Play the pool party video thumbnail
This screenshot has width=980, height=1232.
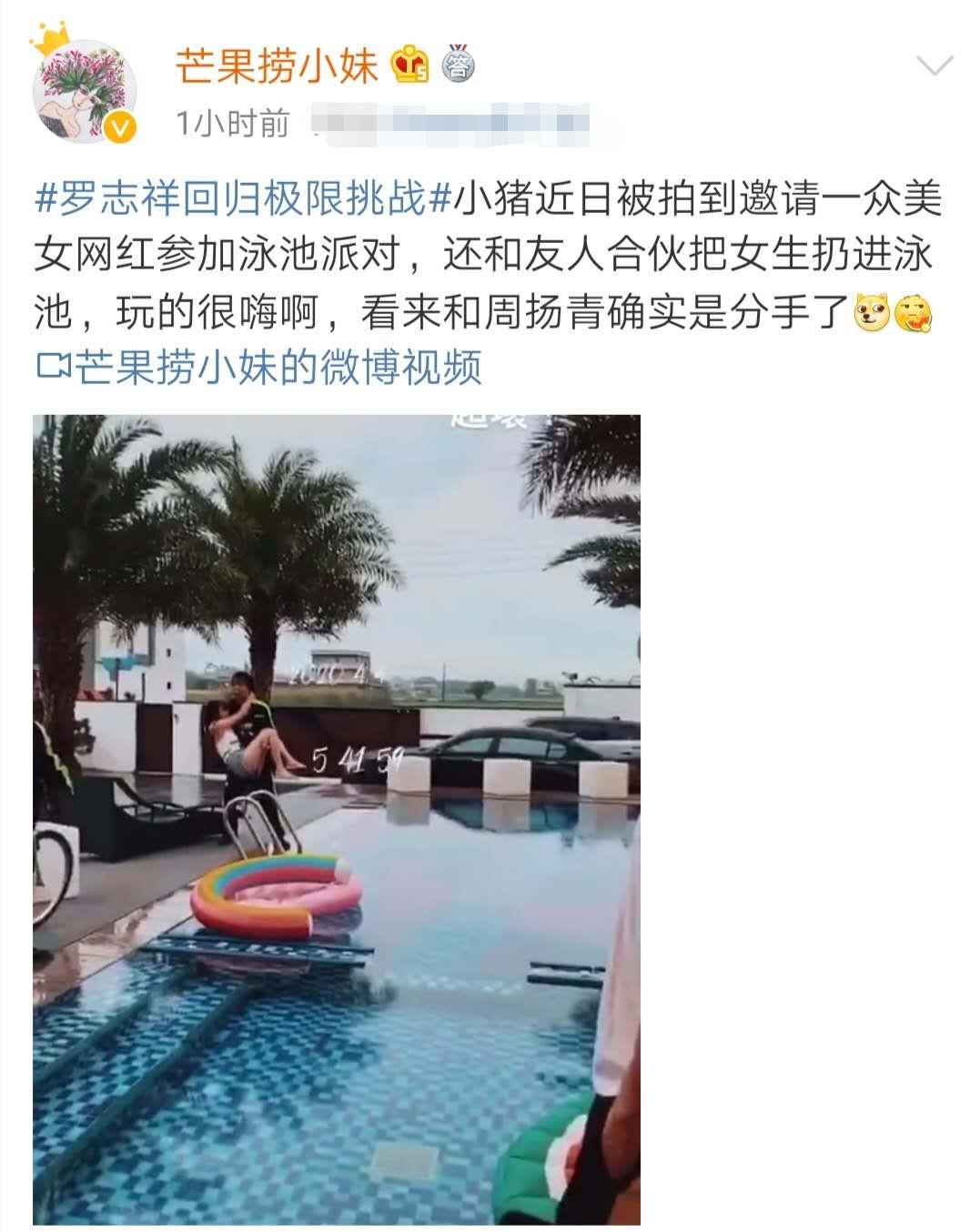(x=337, y=819)
